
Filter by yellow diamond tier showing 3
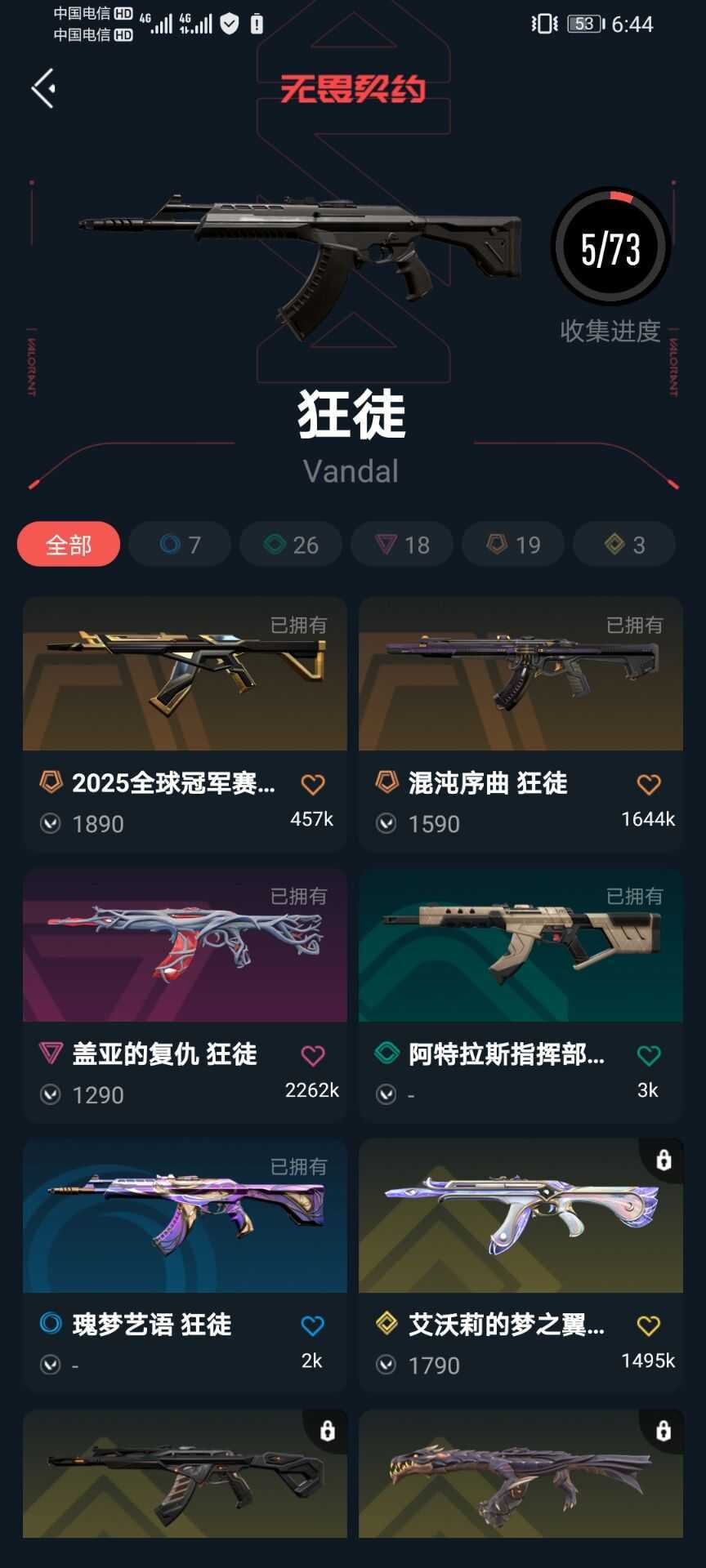tap(624, 544)
